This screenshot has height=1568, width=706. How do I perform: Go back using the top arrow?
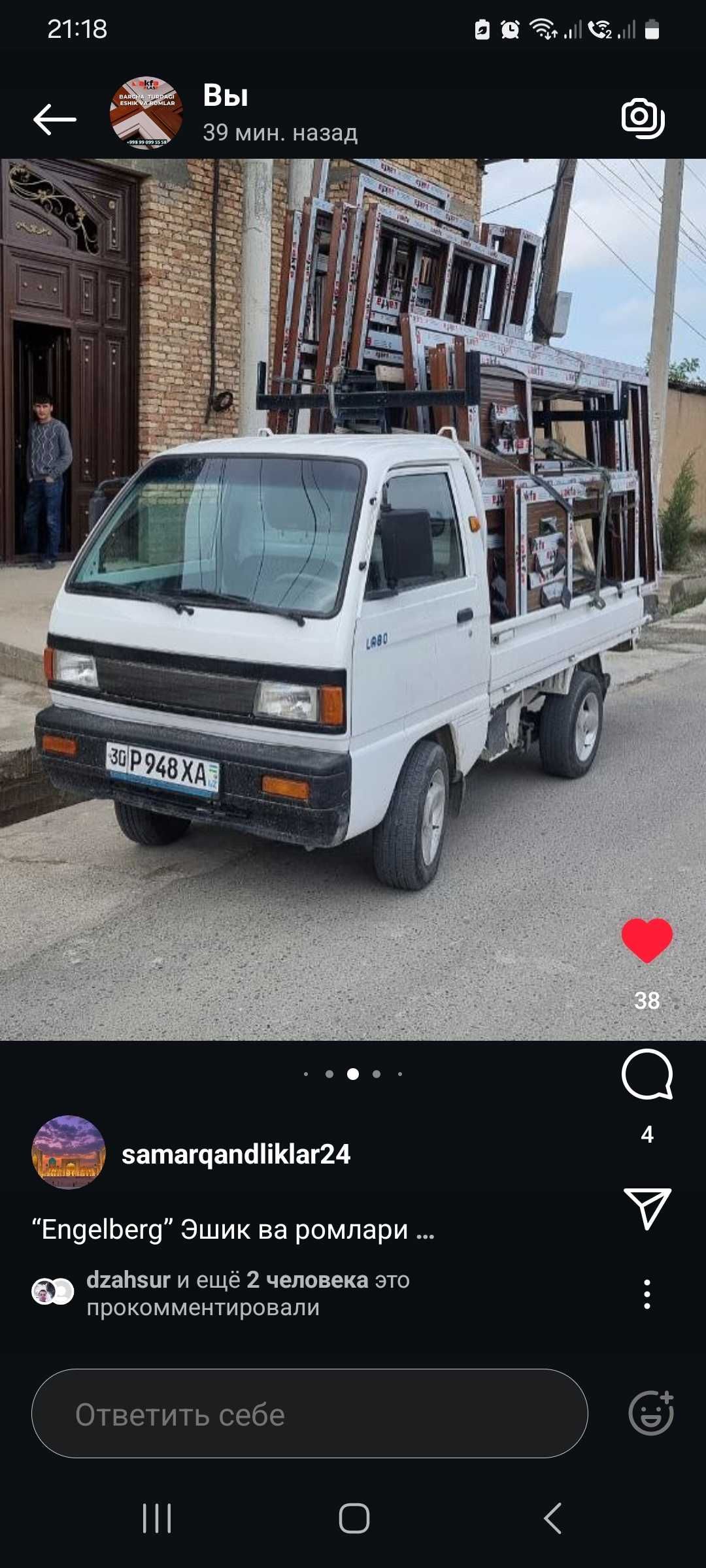tap(55, 120)
